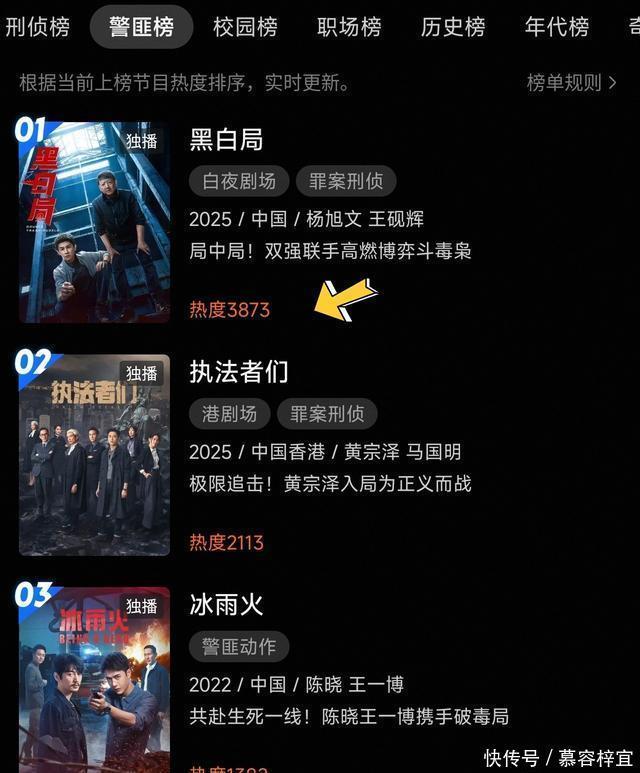Select the 校园榜 ranking tab
640x773 pixels.
point(245,27)
